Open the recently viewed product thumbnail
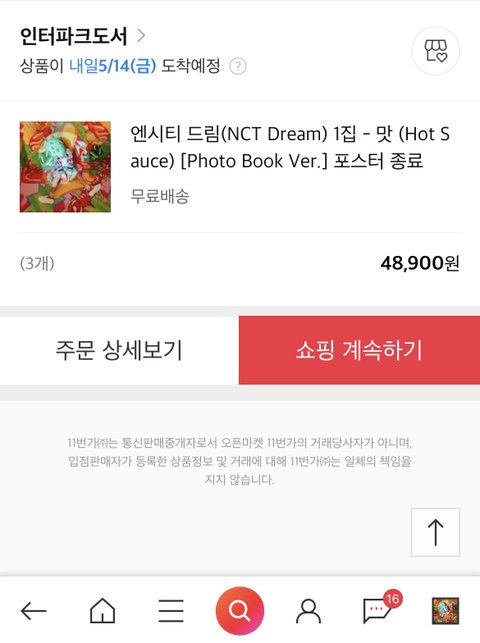 pos(446,611)
